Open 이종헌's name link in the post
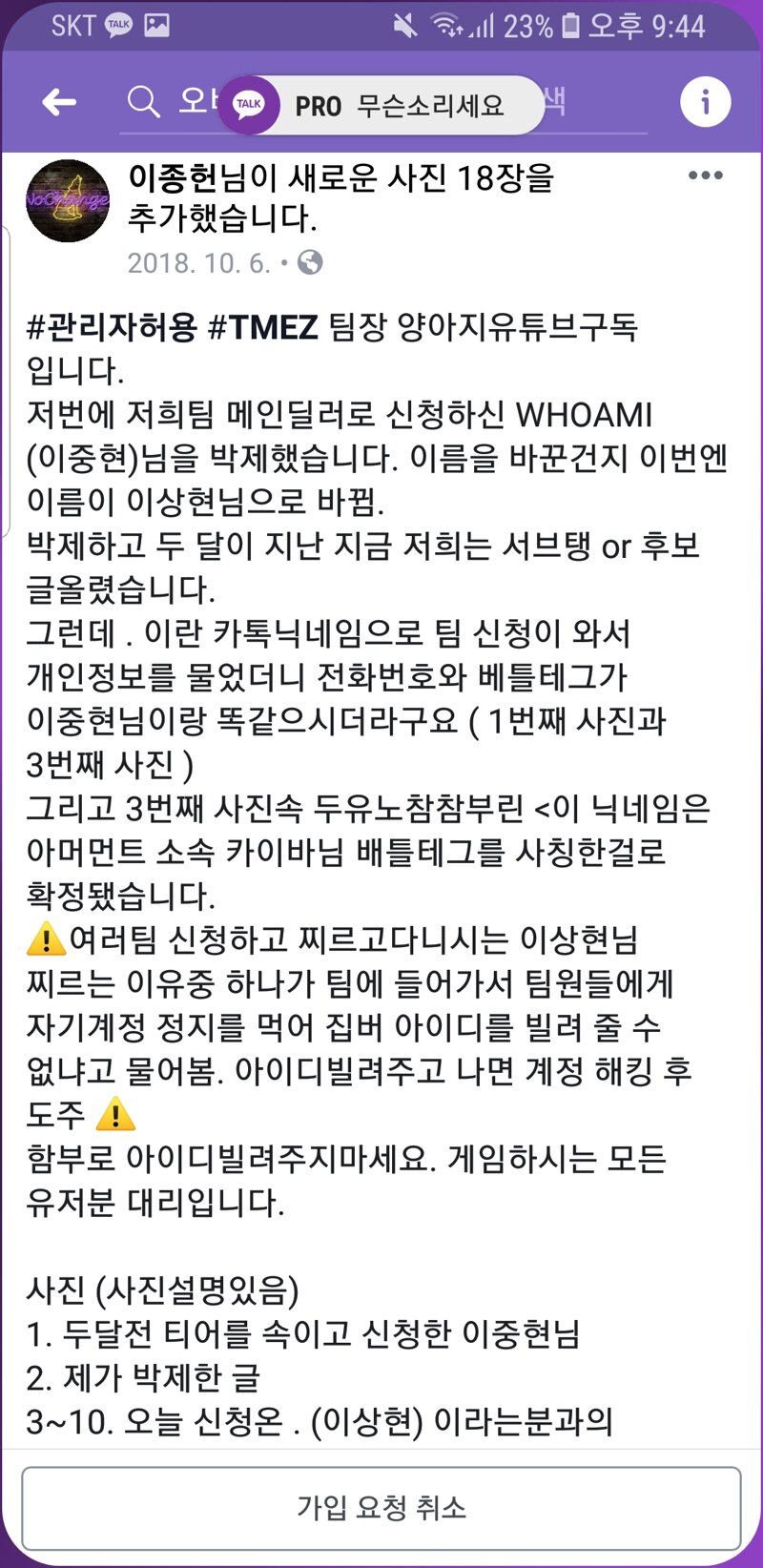This screenshot has height=1568, width=763. coord(175,178)
